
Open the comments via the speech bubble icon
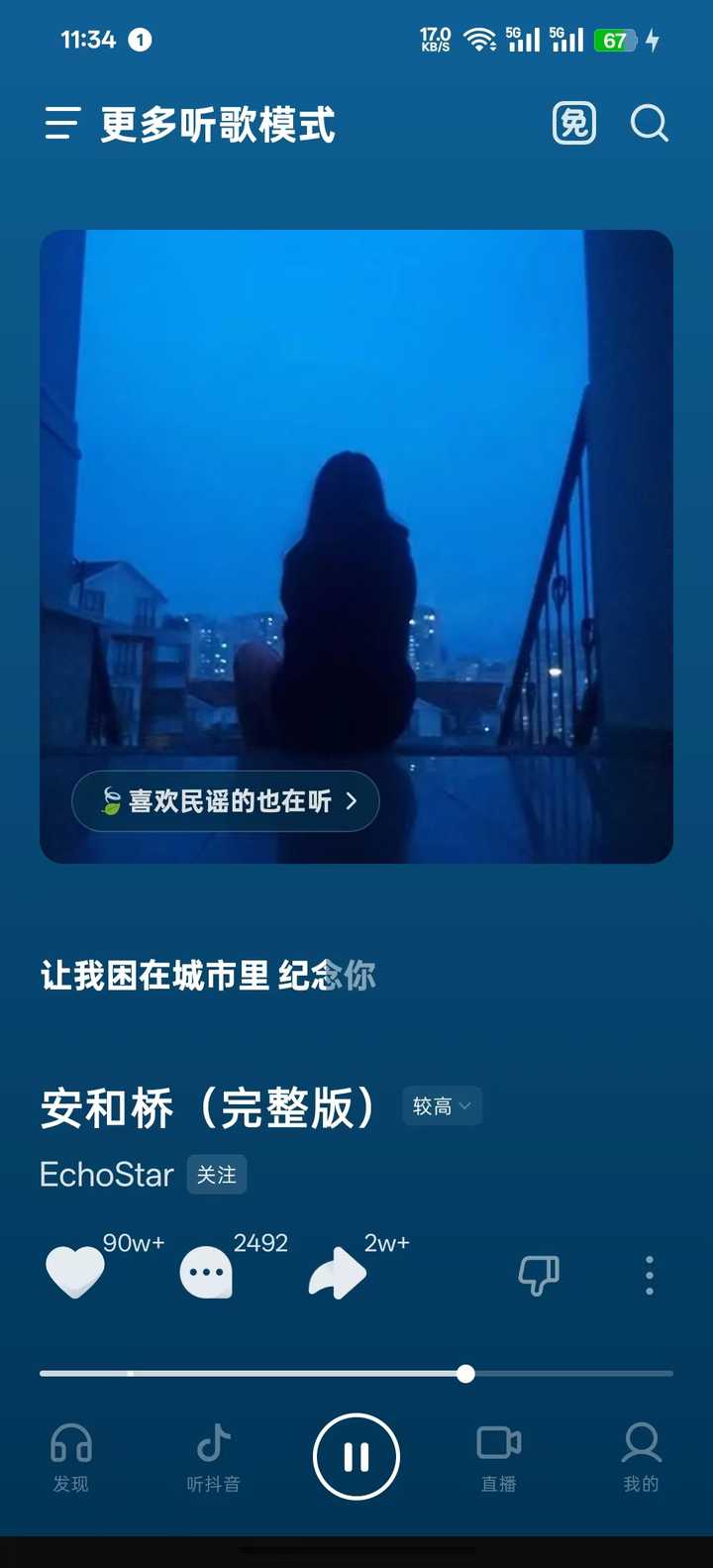pyautogui.click(x=205, y=1271)
